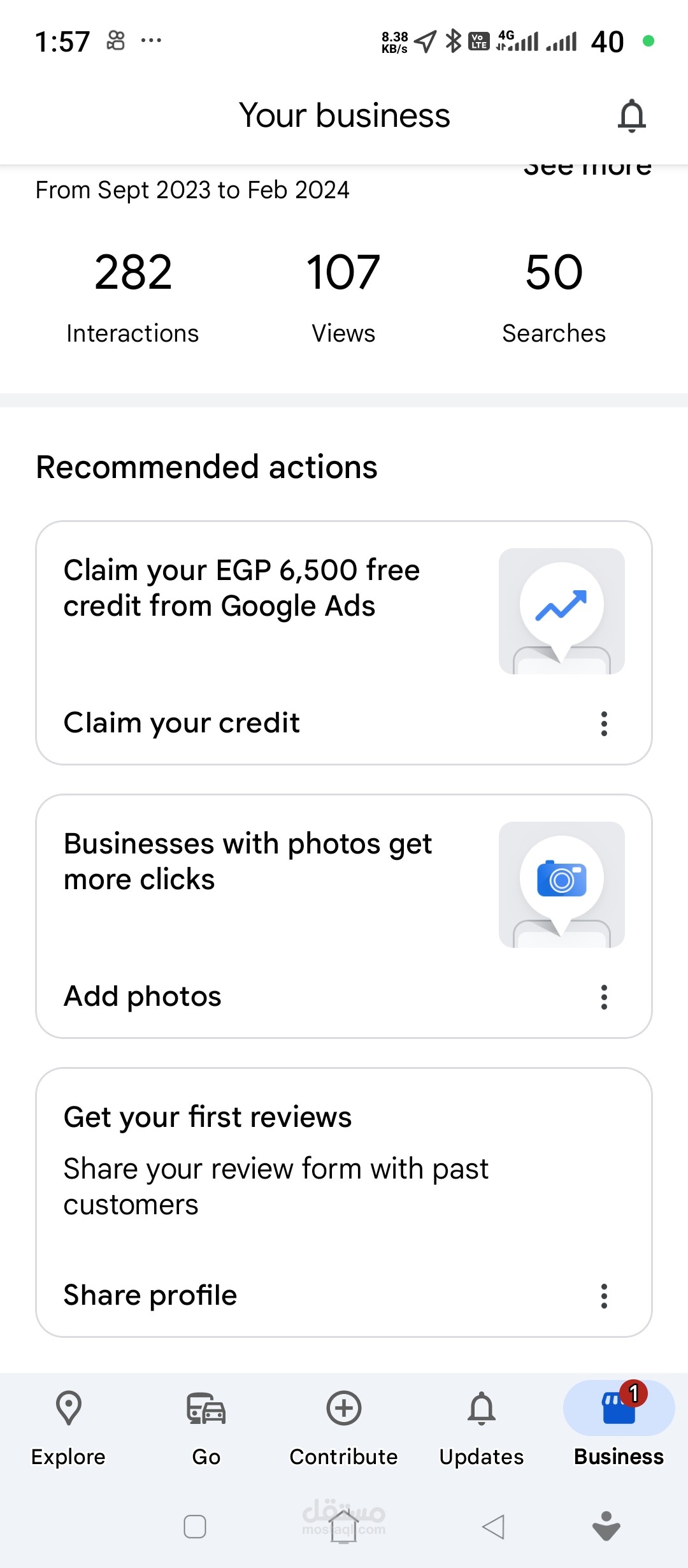Image resolution: width=688 pixels, height=1568 pixels.
Task: Tap Add photos to upload business photos
Action: pyautogui.click(x=143, y=997)
